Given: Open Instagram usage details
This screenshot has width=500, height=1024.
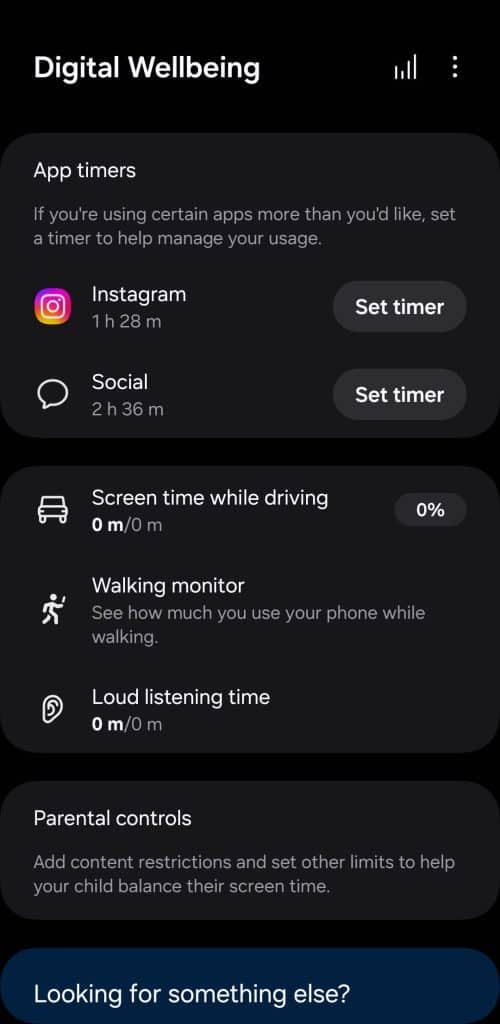Looking at the screenshot, I should click(176, 306).
